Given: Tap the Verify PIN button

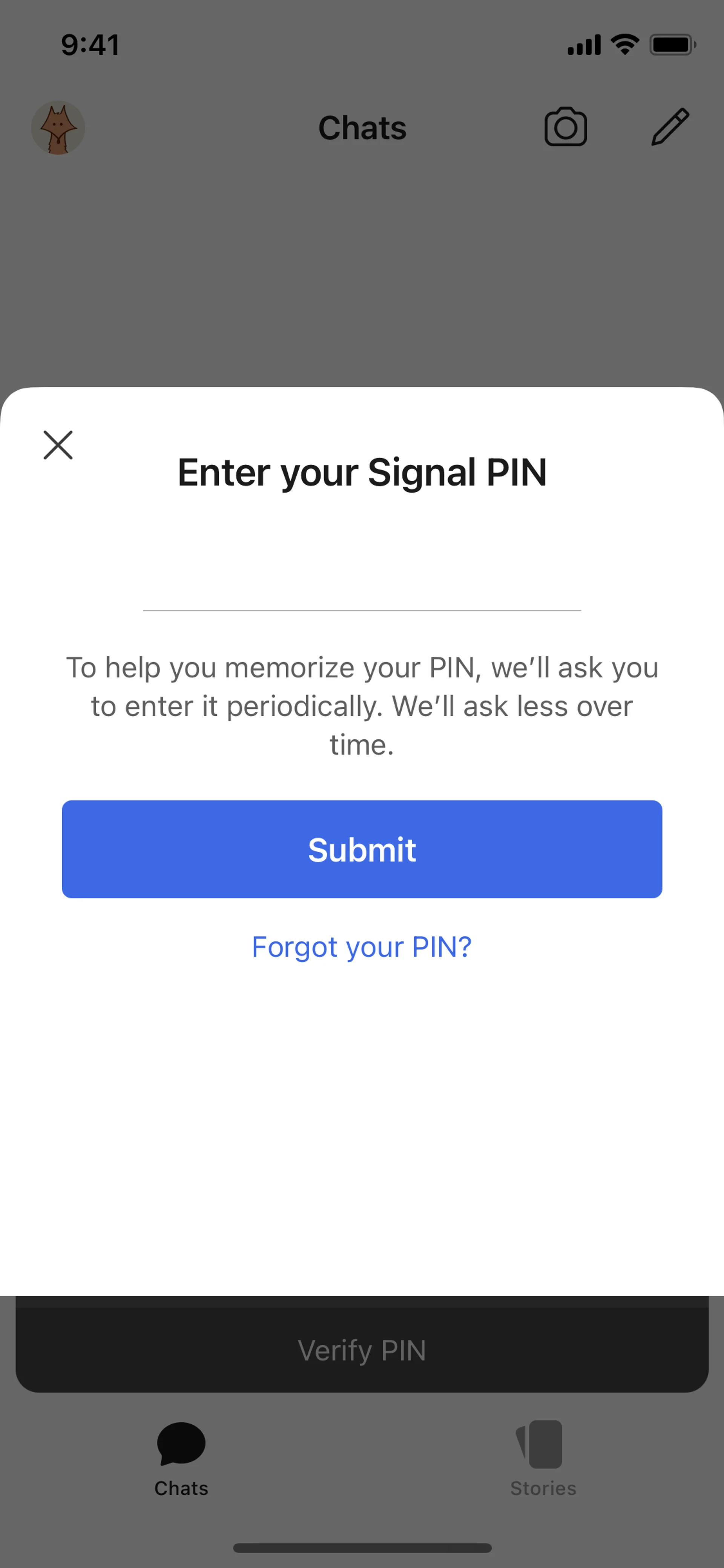Looking at the screenshot, I should coord(361,1350).
